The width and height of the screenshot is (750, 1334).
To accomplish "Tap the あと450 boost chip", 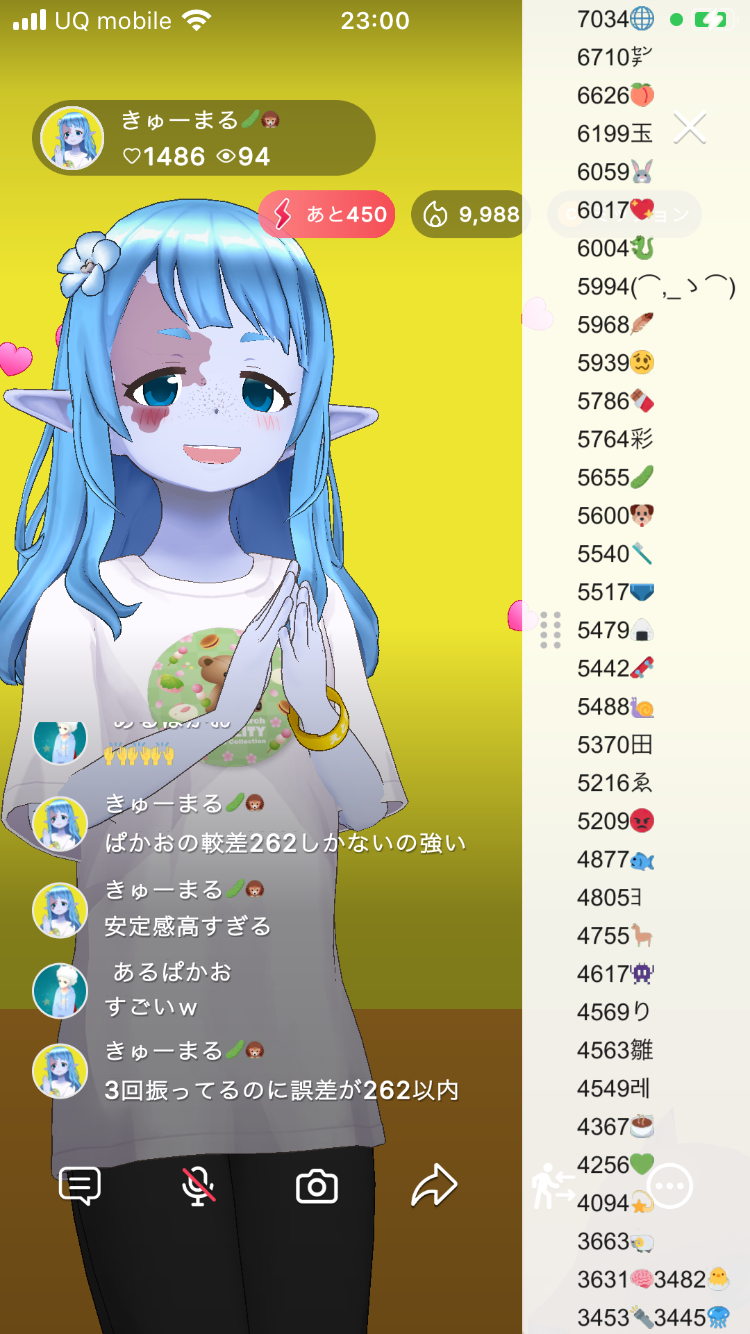I will [327, 215].
